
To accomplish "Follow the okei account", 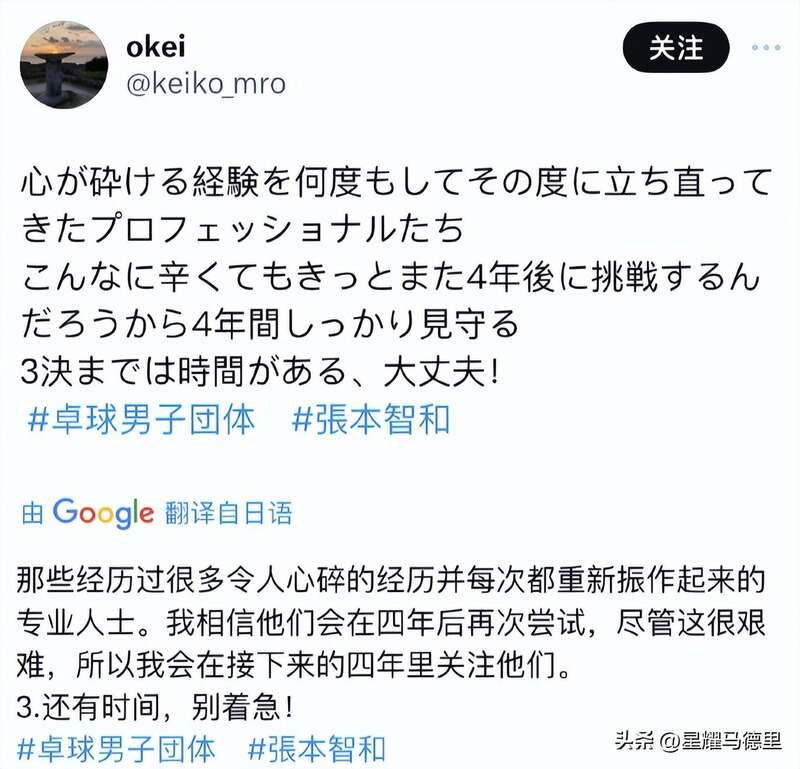I will pyautogui.click(x=677, y=48).
